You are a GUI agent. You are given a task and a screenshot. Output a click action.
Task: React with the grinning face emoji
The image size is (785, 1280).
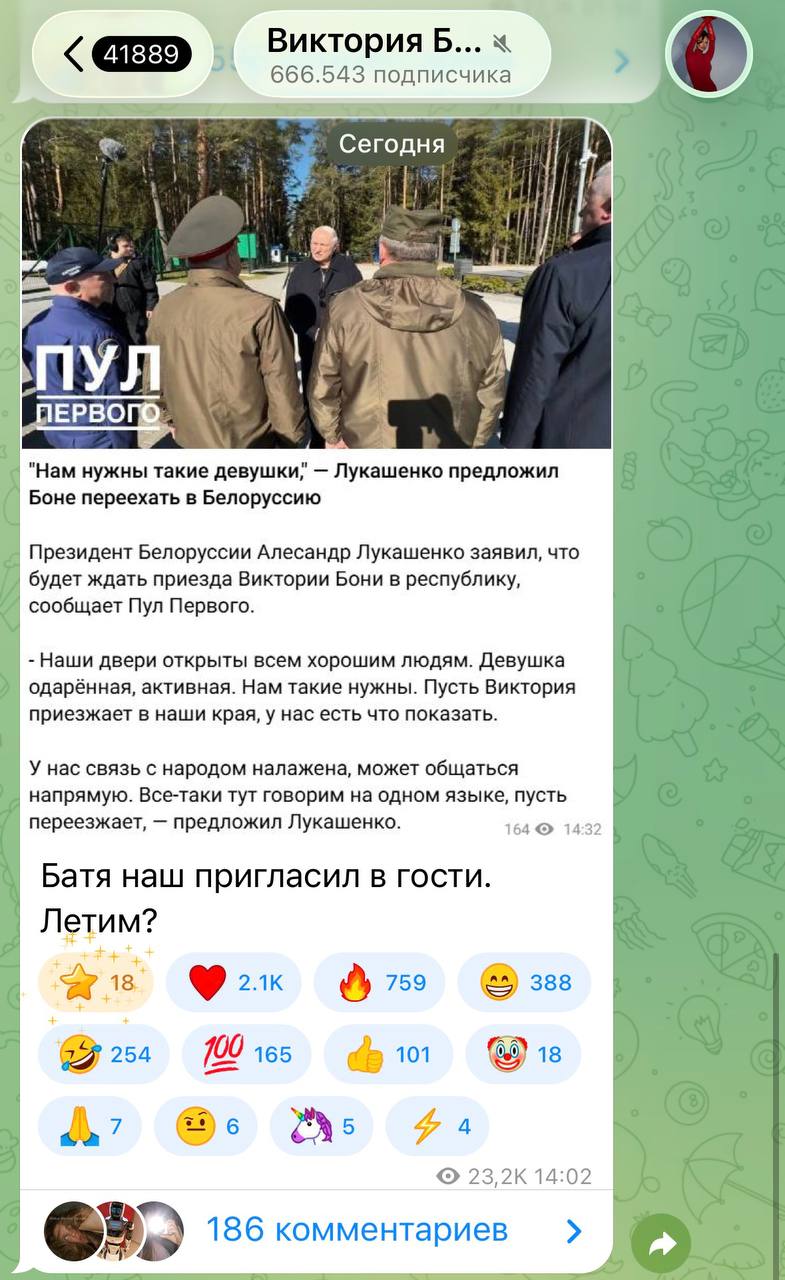[x=524, y=982]
